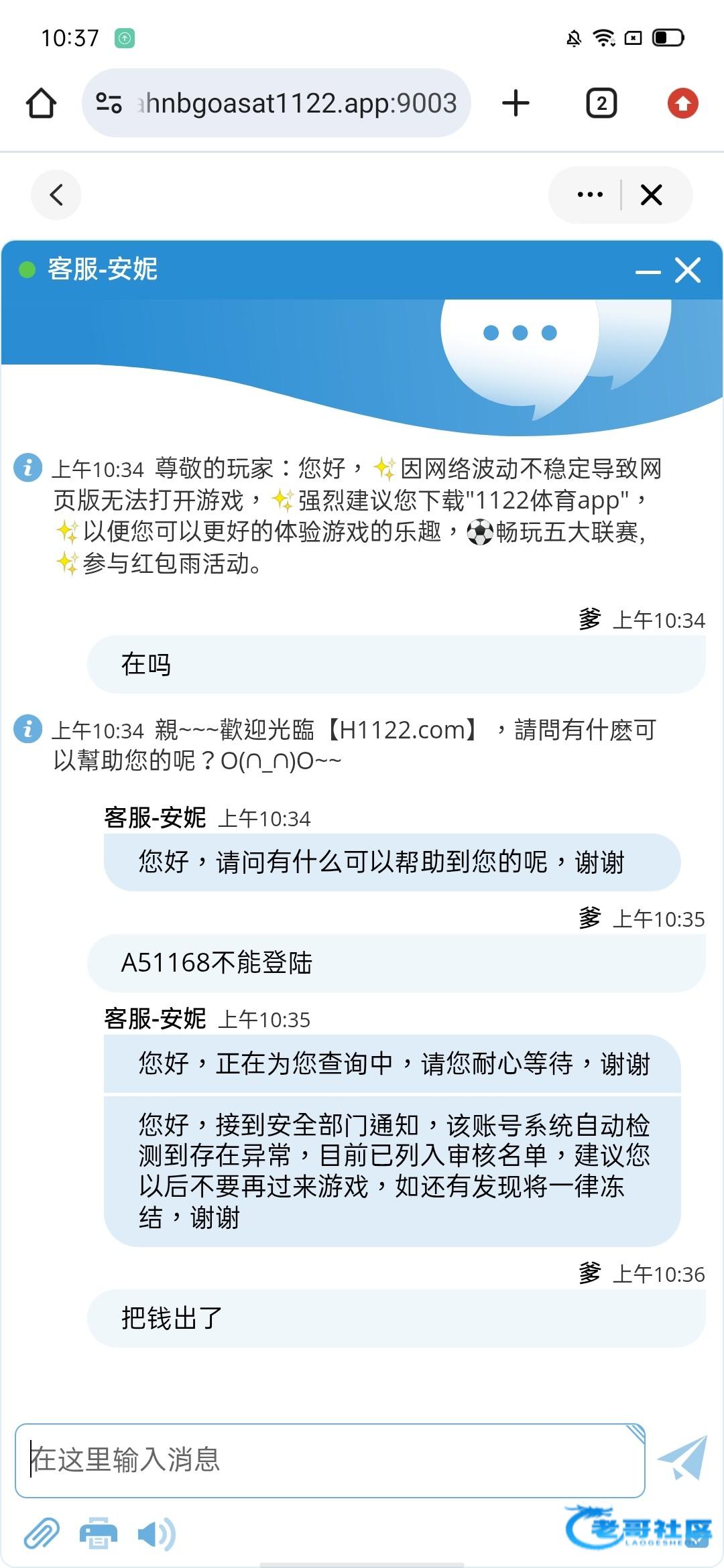Focus the 在这里输入消息 message field
724x1568 pixels.
click(x=330, y=1460)
